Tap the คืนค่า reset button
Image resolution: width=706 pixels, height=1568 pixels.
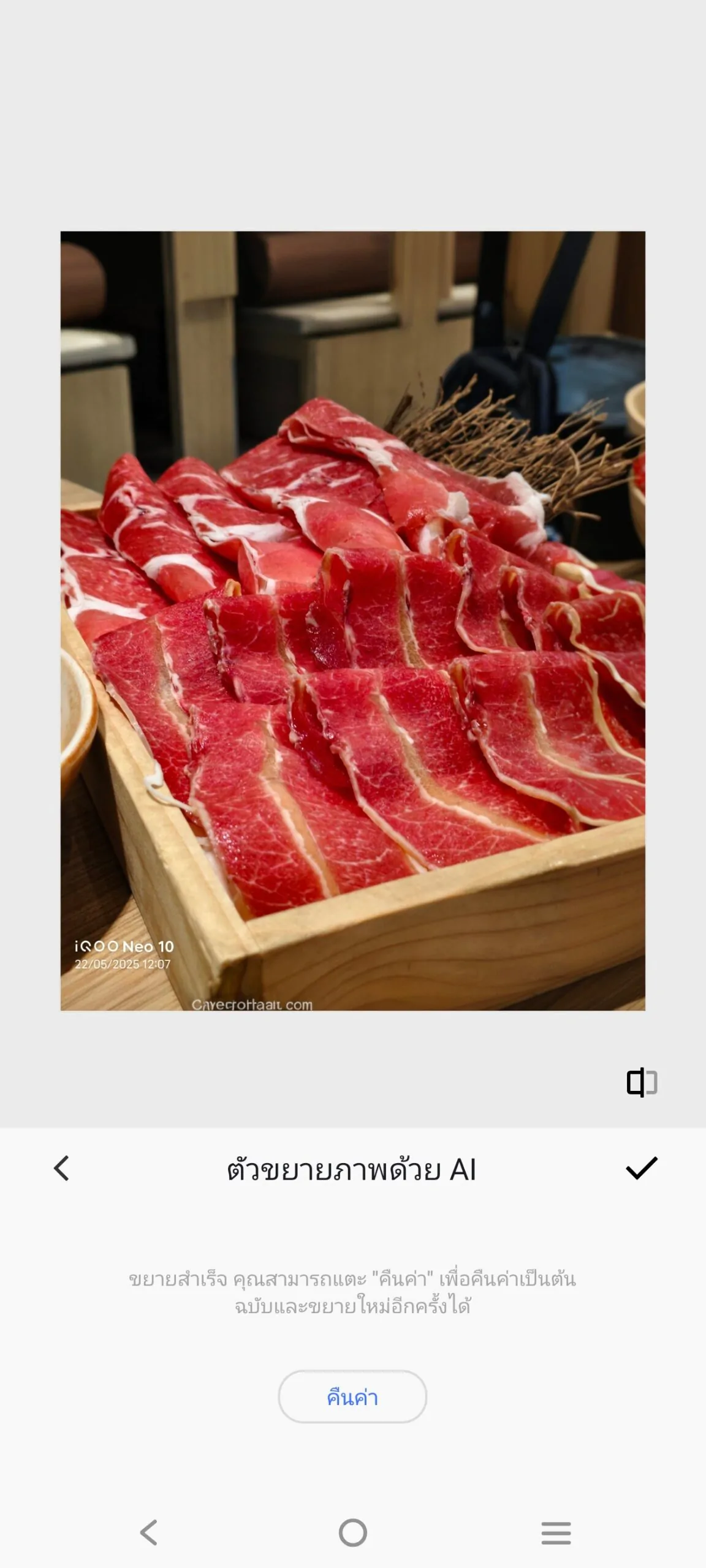click(x=352, y=1397)
